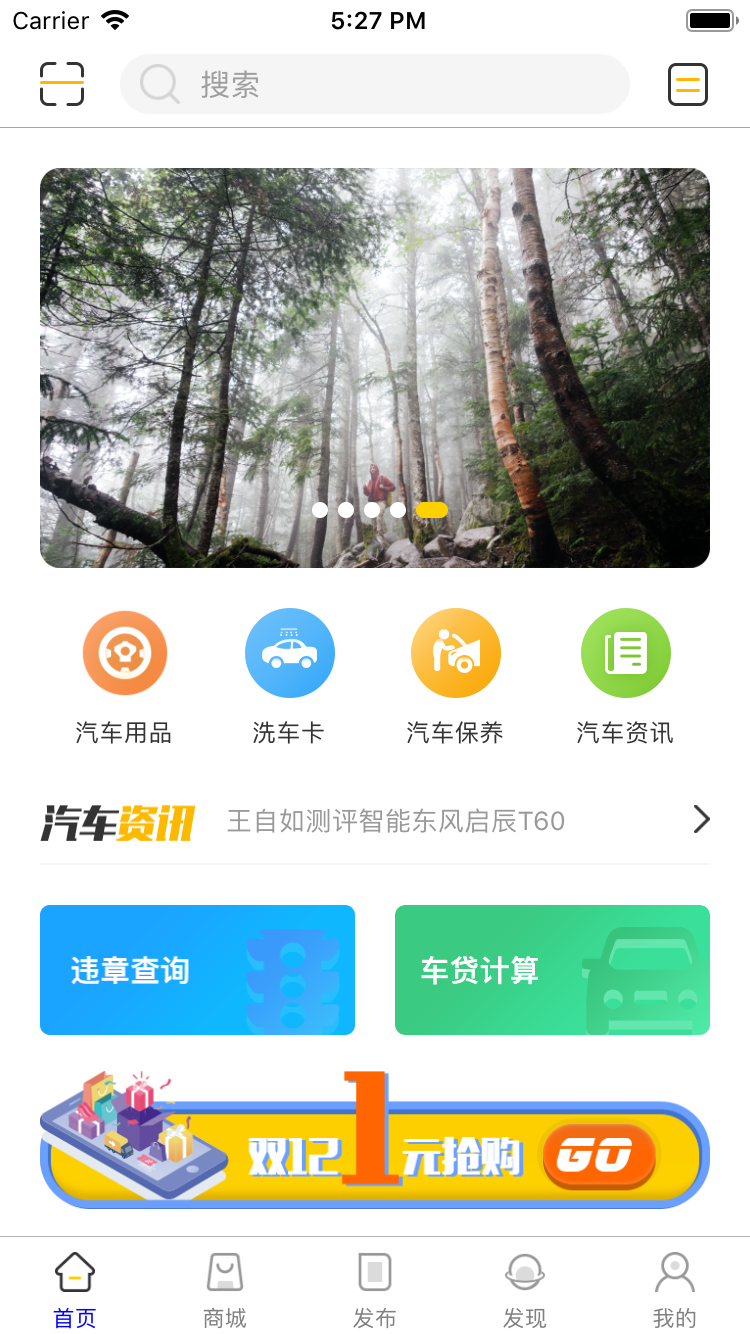750x1334 pixels.
Task: Tap the search magnifier icon
Action: pyautogui.click(x=158, y=84)
